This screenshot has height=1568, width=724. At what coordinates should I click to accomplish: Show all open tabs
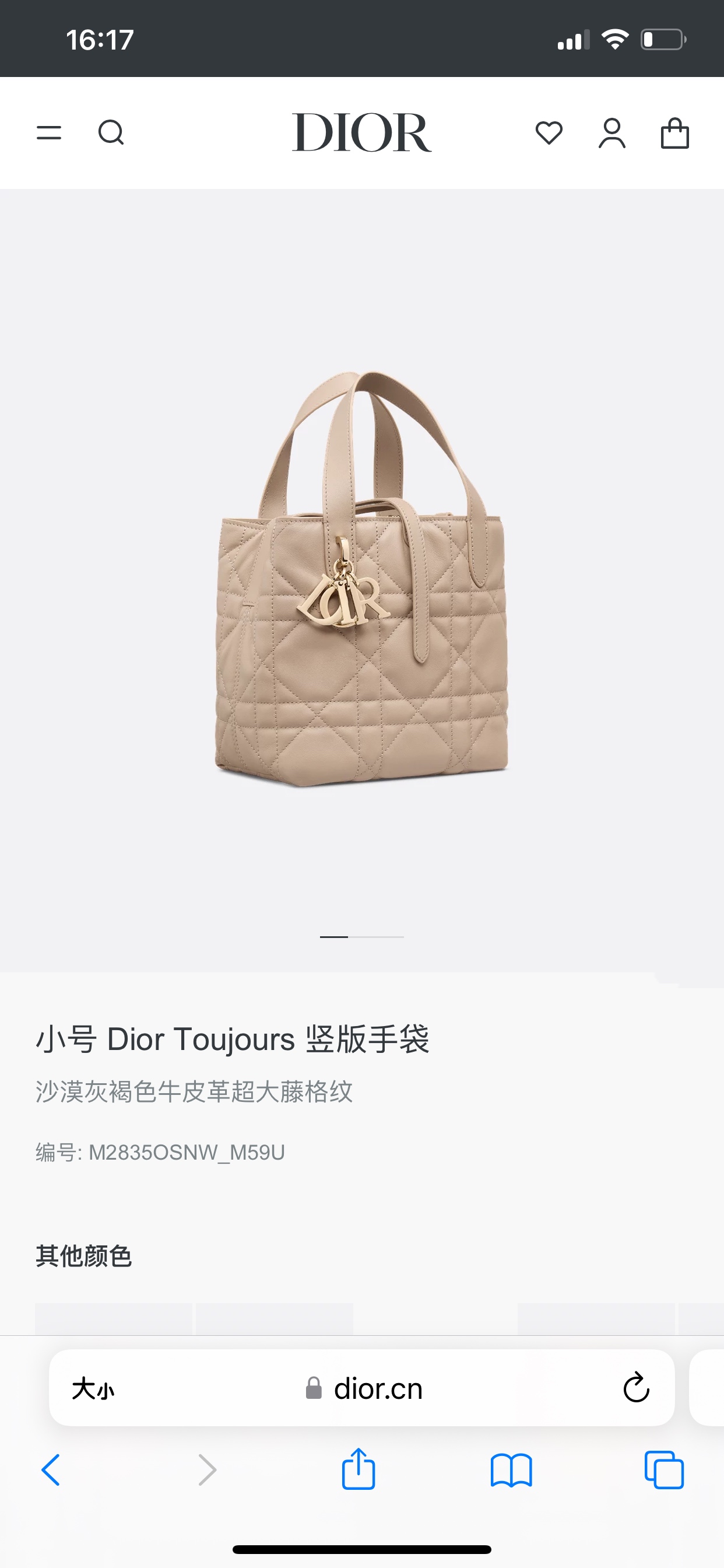click(x=664, y=1470)
